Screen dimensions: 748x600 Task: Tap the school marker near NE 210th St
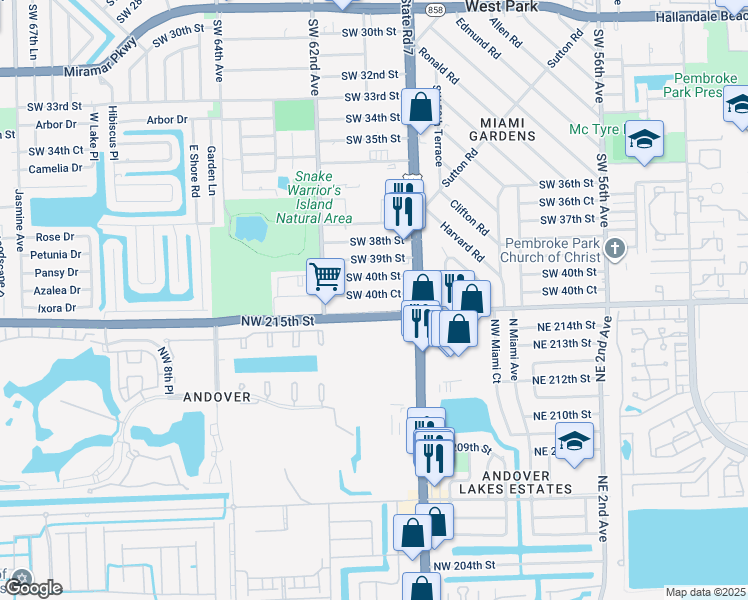point(574,442)
